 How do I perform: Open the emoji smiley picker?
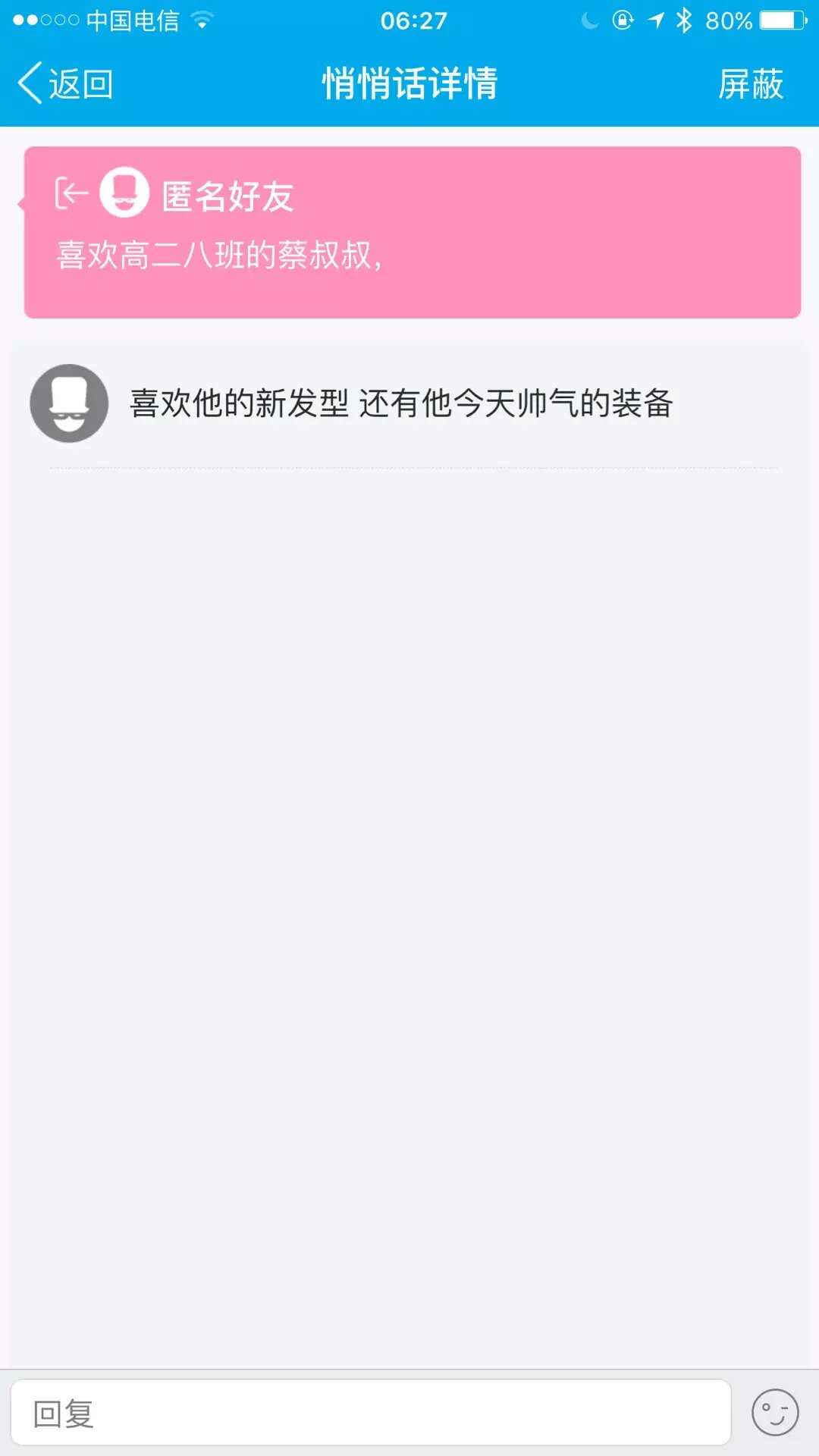point(774,1413)
